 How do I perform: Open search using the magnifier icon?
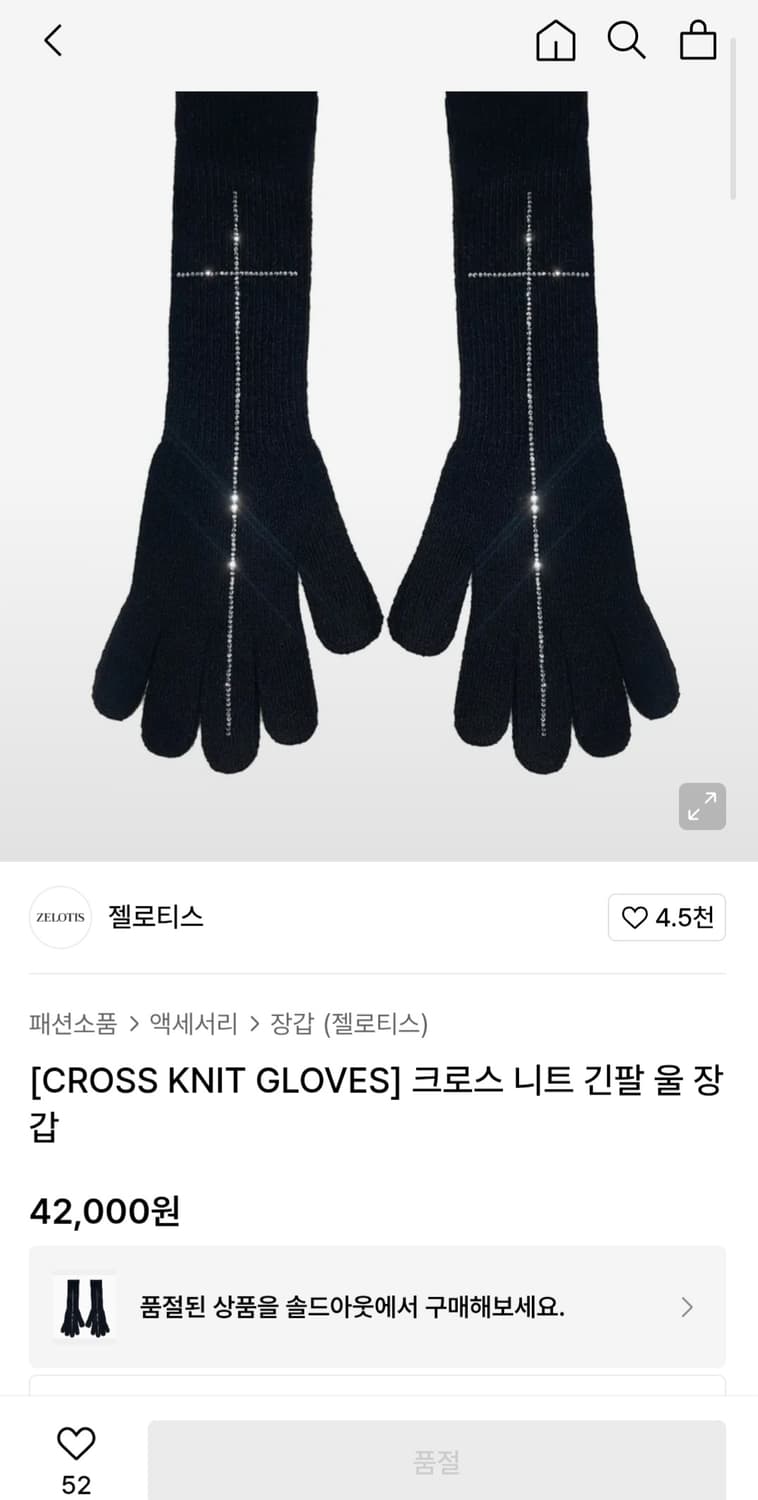pyautogui.click(x=627, y=41)
